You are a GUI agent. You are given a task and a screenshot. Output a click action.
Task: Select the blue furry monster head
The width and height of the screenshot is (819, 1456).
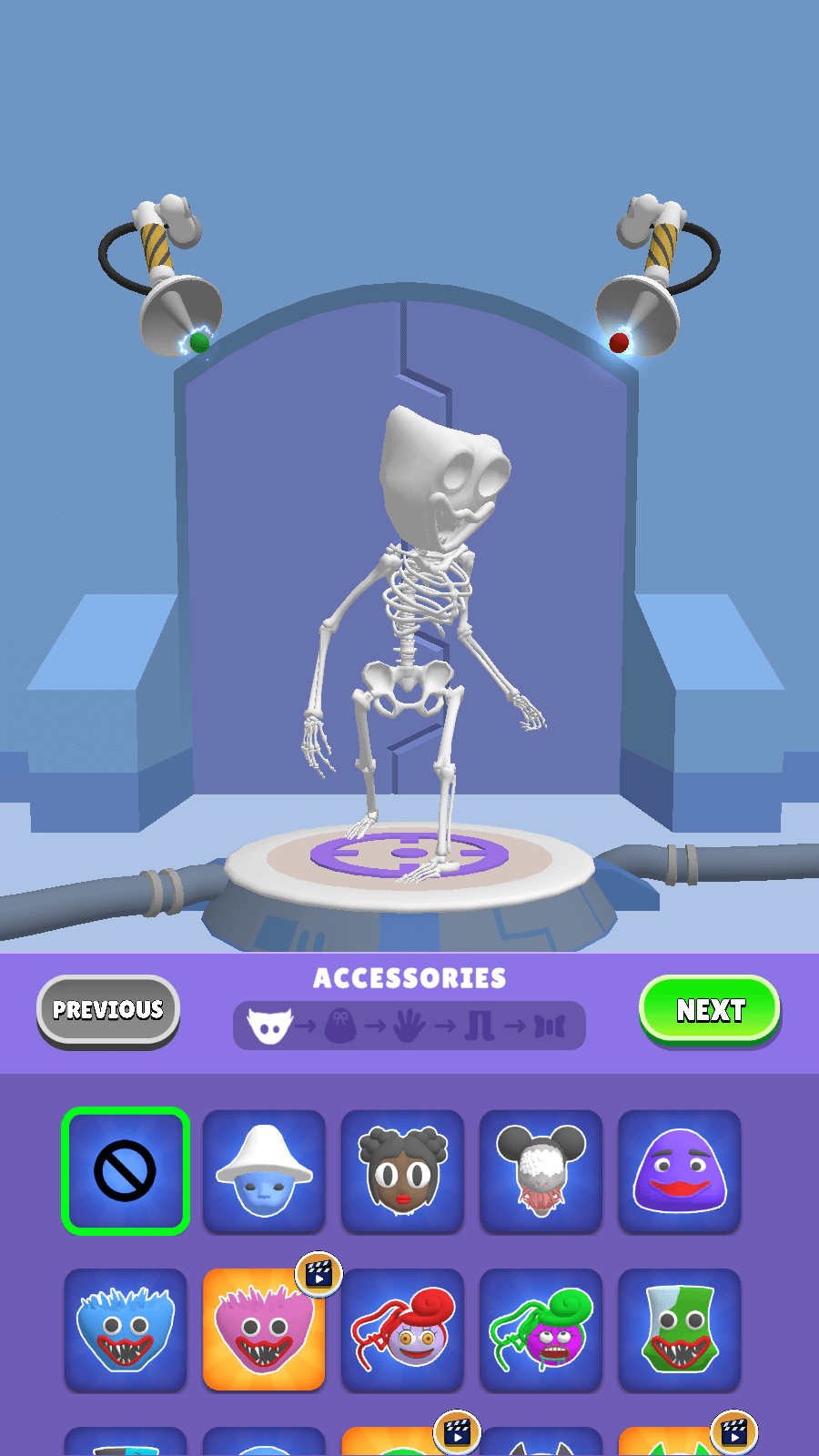(x=126, y=1330)
